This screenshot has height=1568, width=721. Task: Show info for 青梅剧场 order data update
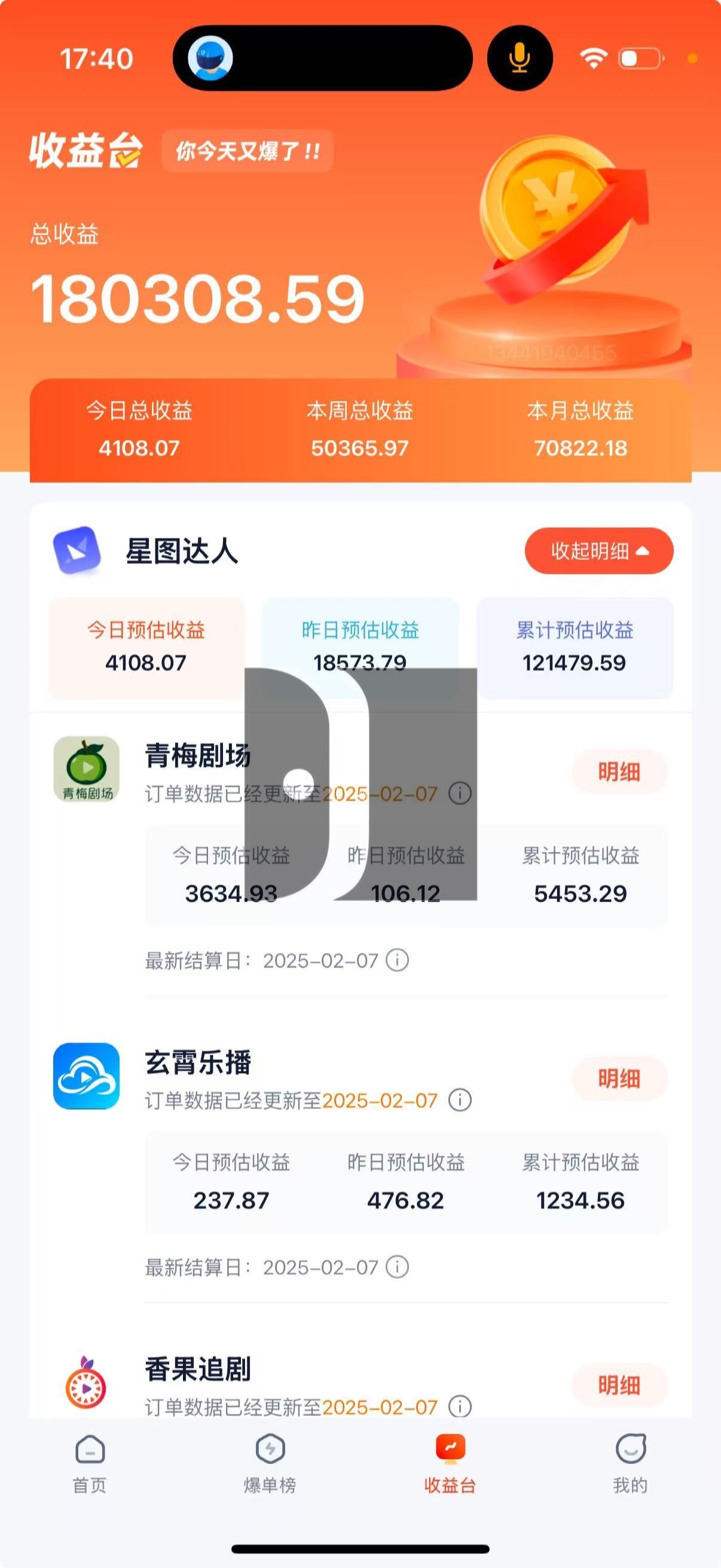click(x=460, y=793)
